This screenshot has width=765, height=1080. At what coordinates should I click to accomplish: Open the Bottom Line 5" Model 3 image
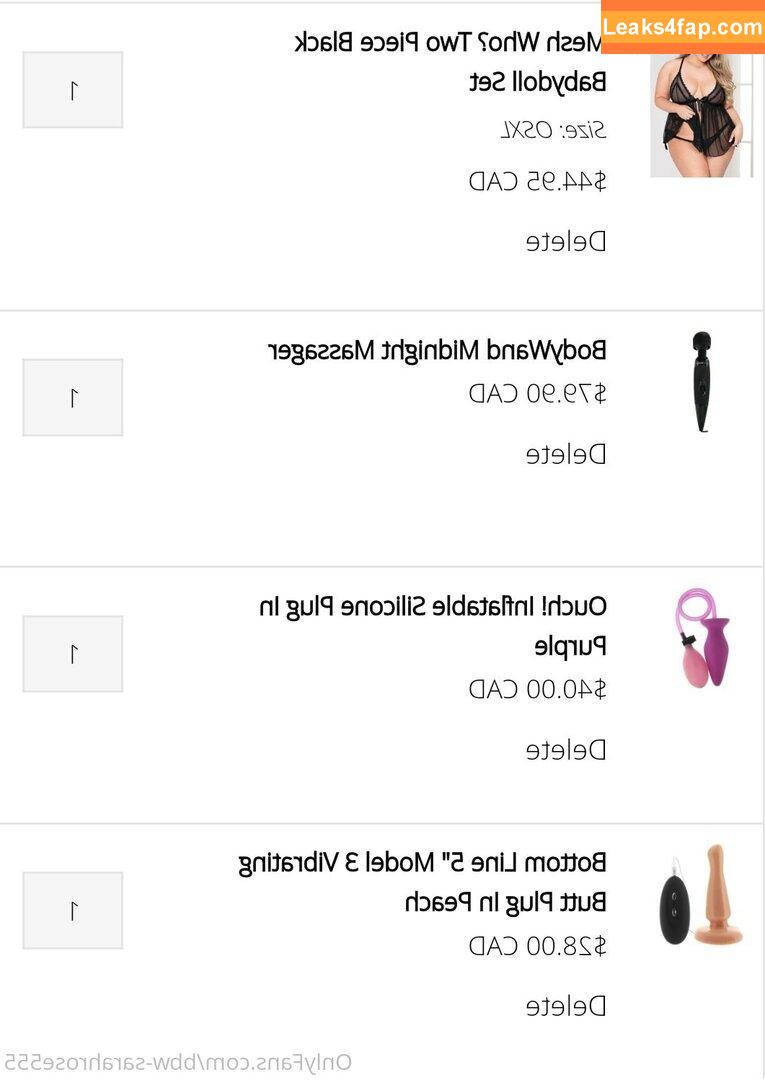click(703, 895)
